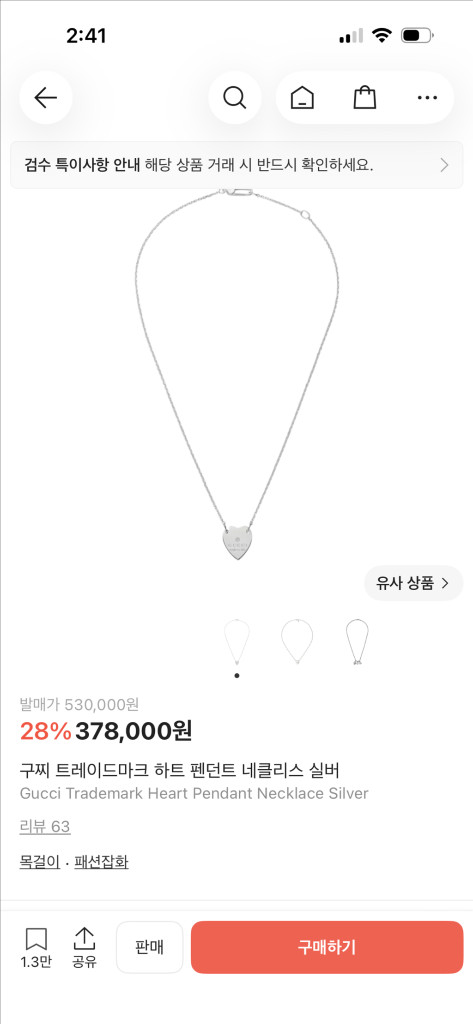Open the search magnifier icon

coord(235,98)
